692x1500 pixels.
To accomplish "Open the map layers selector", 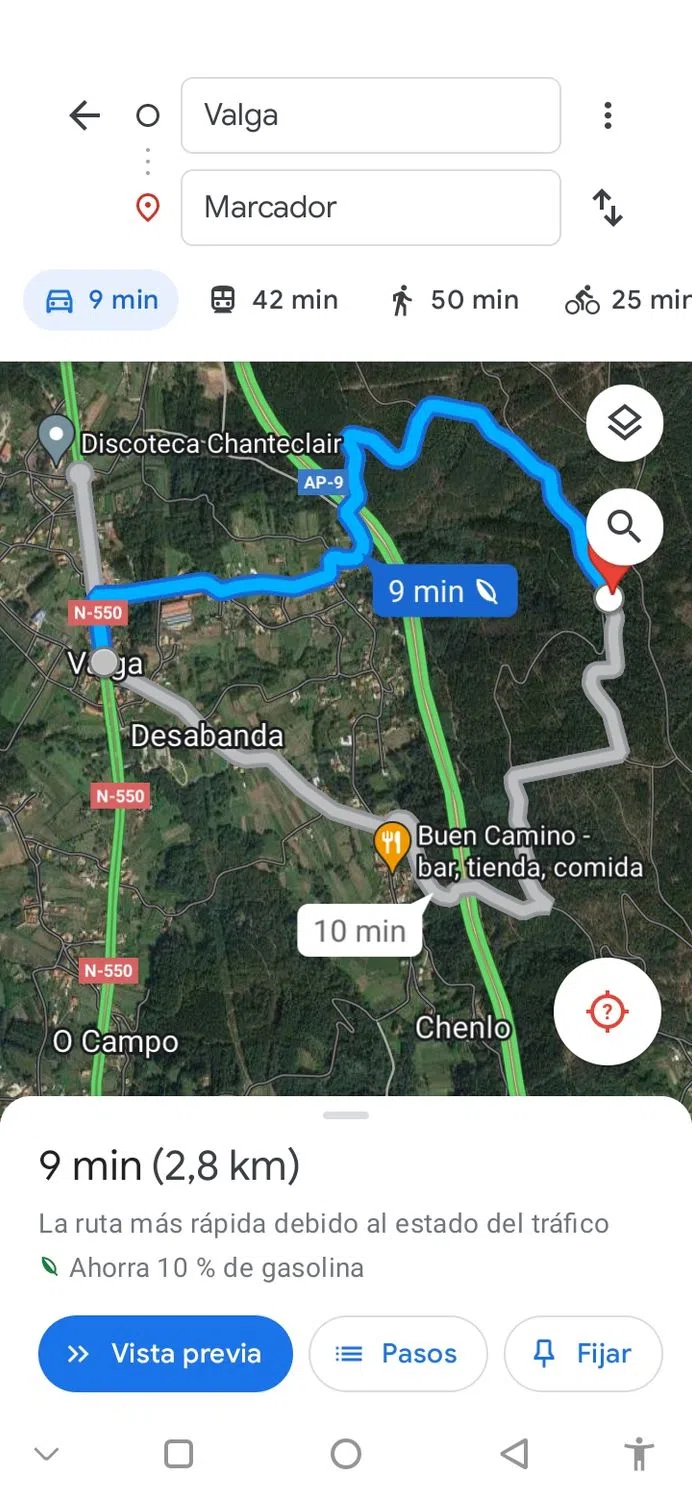I will pyautogui.click(x=625, y=423).
